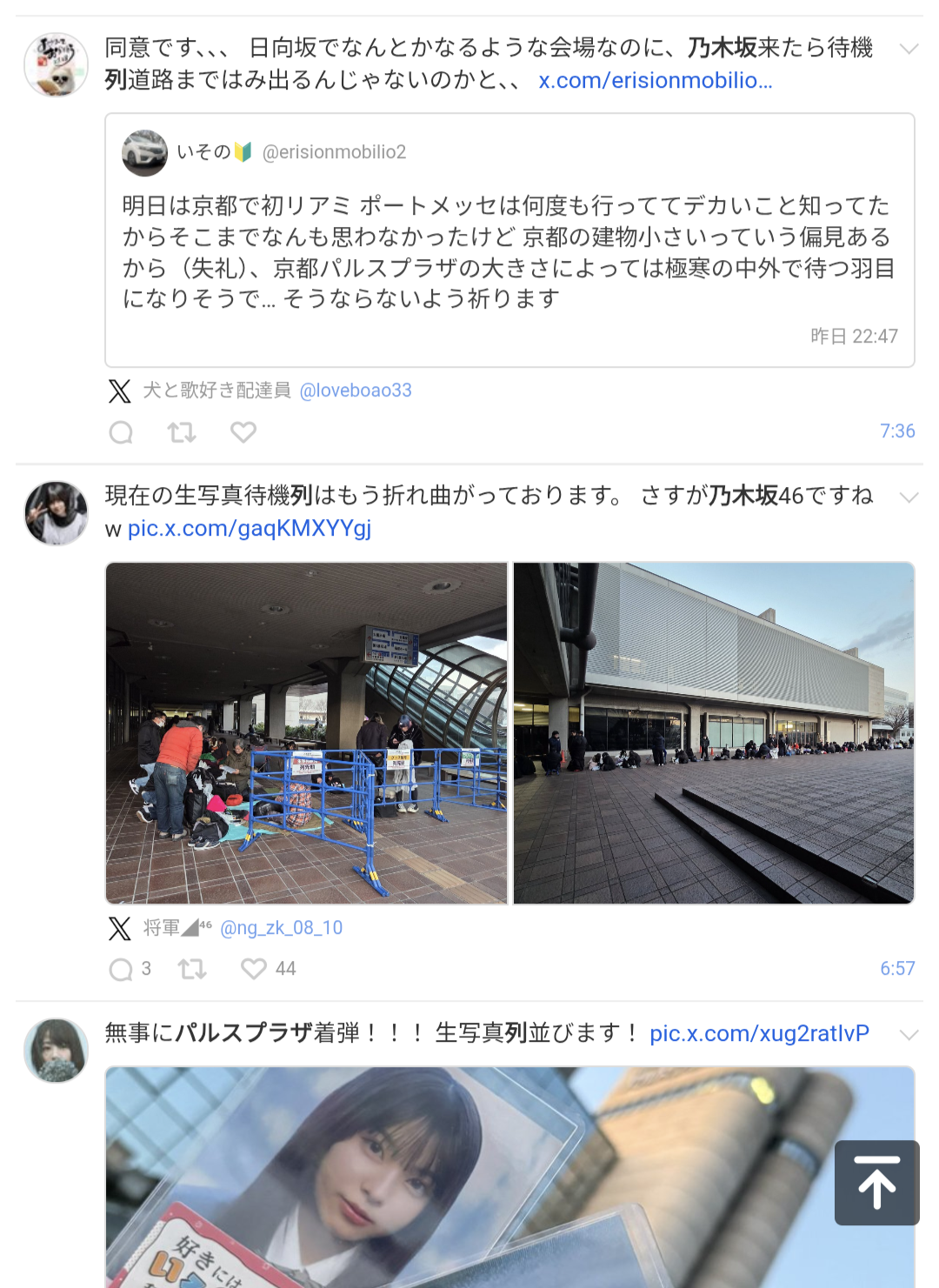Open profile @loveboao33
Screen dimensions: 939x1288
tap(355, 390)
